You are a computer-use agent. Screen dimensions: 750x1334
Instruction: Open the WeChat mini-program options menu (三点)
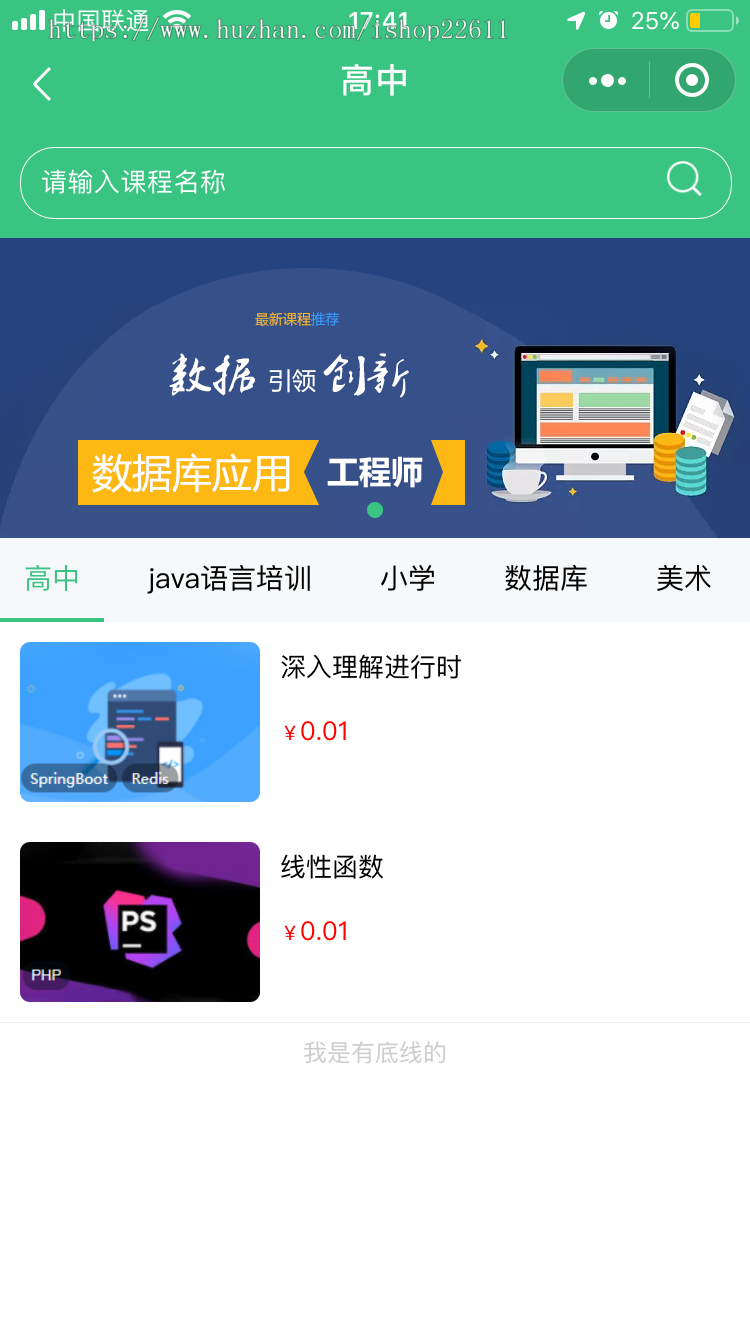pos(605,80)
